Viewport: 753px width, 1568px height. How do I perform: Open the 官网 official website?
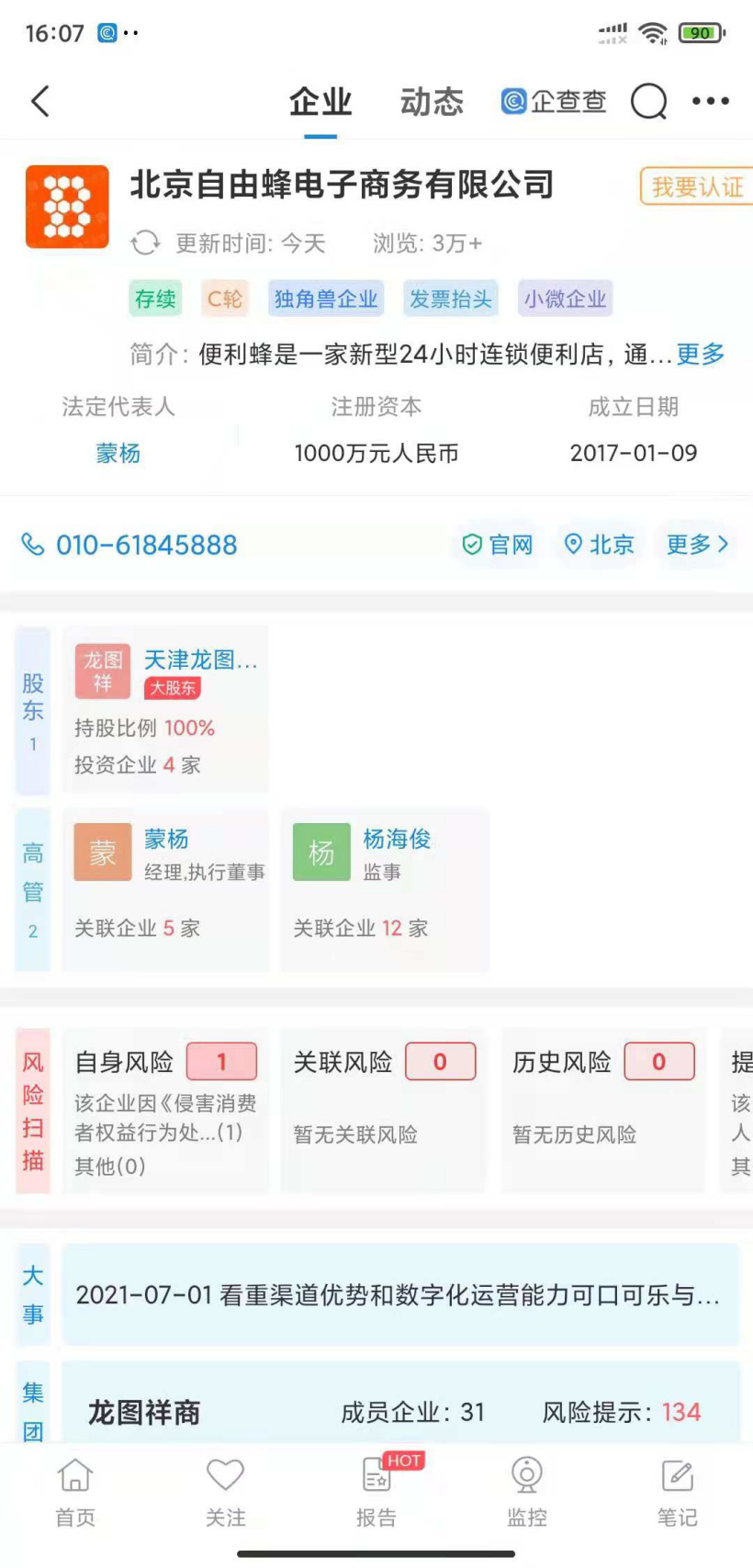tap(498, 545)
